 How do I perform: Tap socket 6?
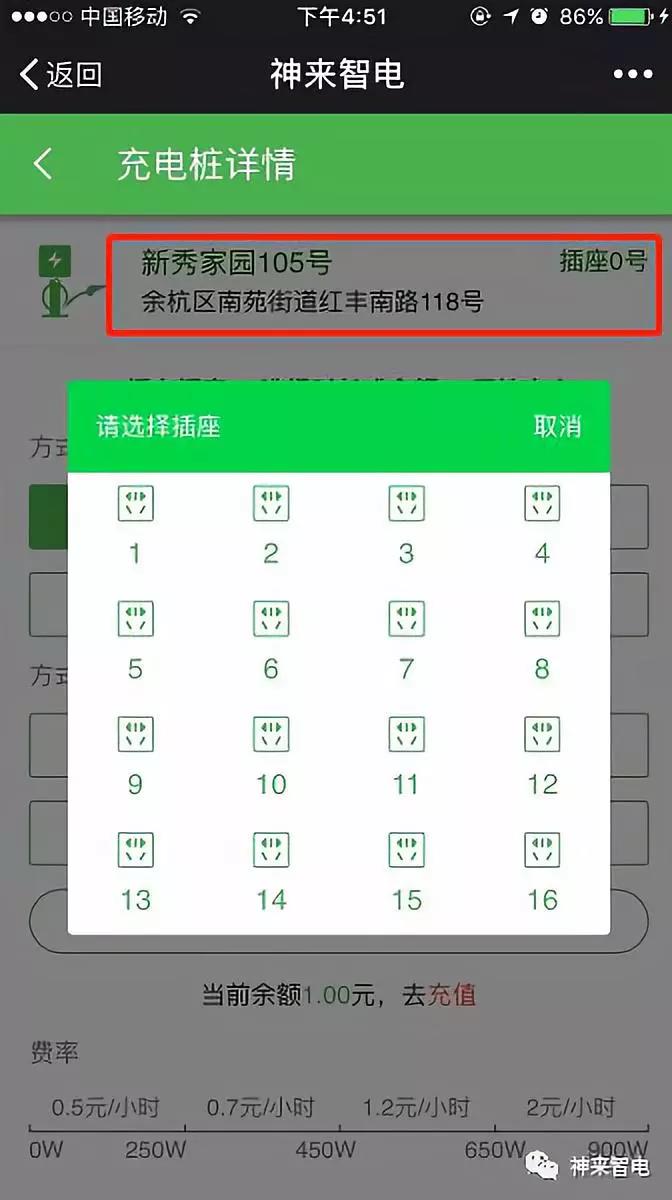pyautogui.click(x=271, y=640)
